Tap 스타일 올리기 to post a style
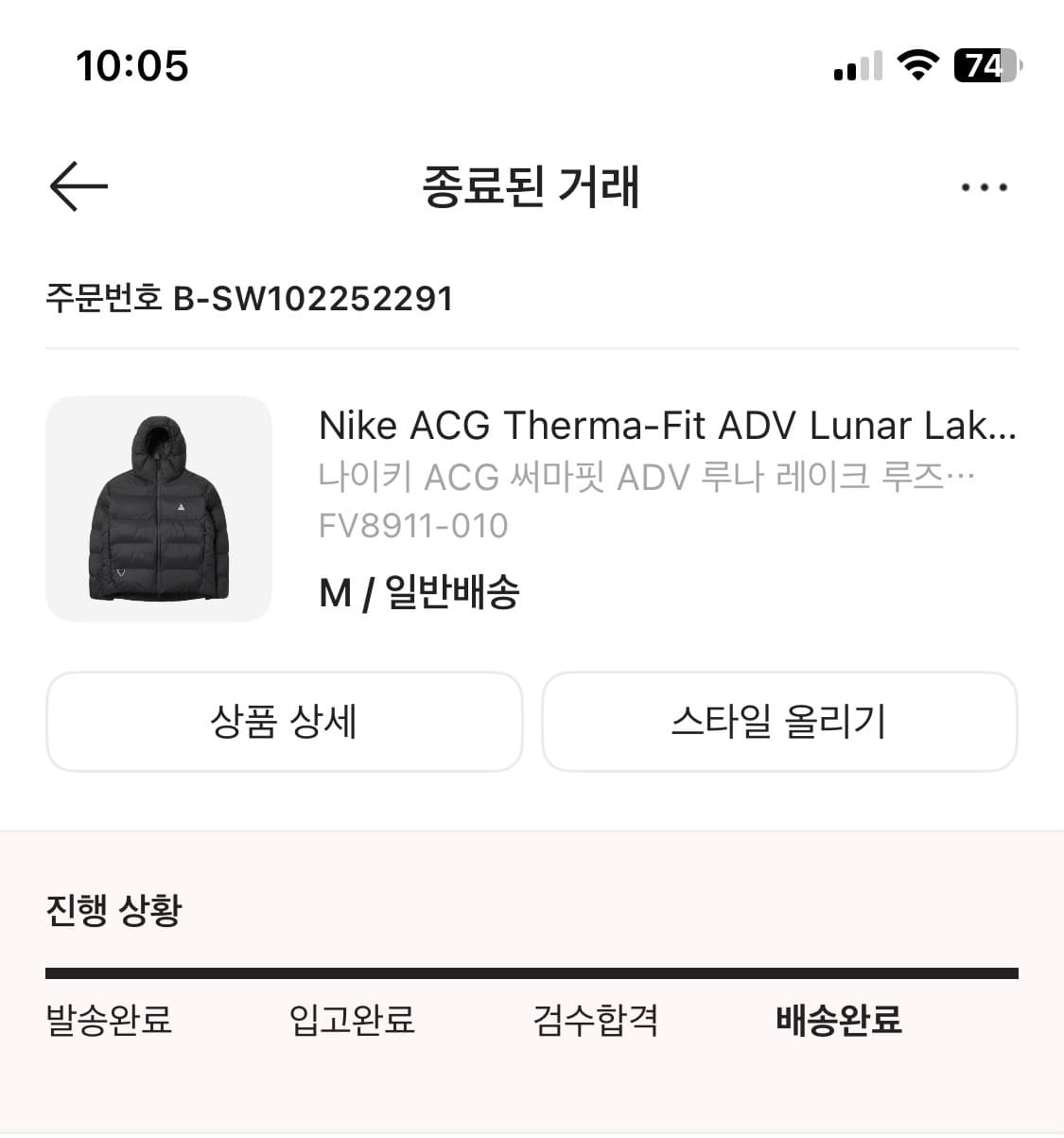This screenshot has width=1064, height=1138. 780,722
